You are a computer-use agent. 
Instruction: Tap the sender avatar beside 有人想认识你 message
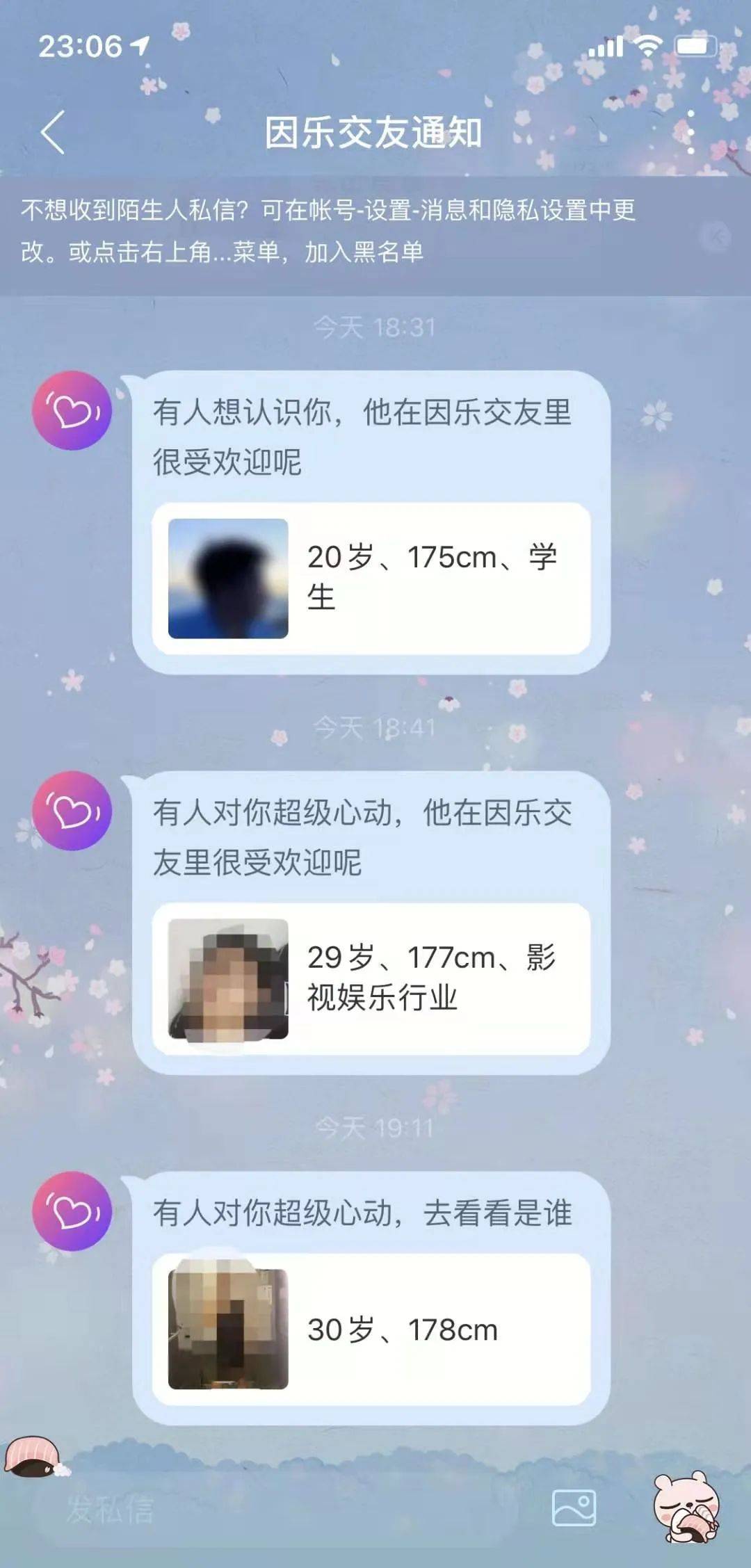72,411
